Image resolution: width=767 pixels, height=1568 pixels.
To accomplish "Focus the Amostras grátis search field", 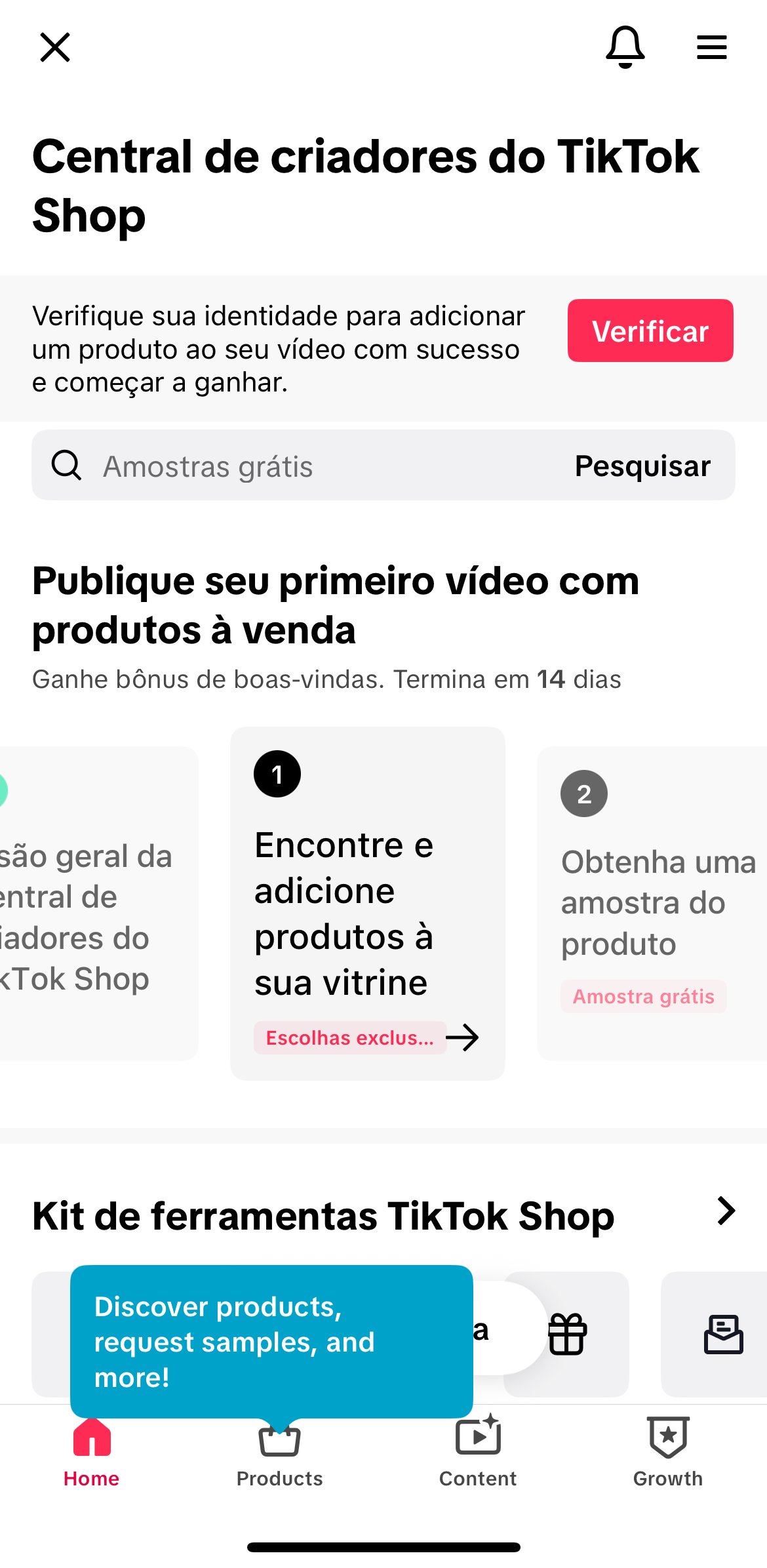I will (x=315, y=466).
